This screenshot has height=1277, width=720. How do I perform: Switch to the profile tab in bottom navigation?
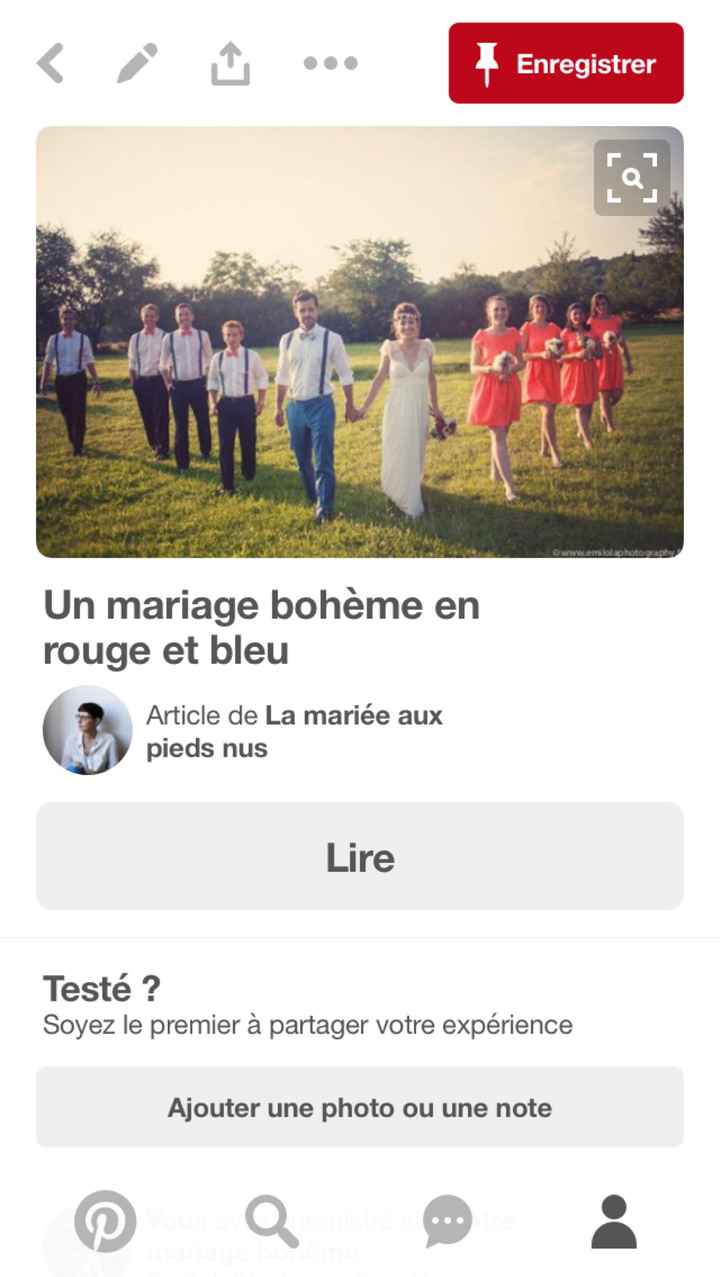coord(613,1221)
